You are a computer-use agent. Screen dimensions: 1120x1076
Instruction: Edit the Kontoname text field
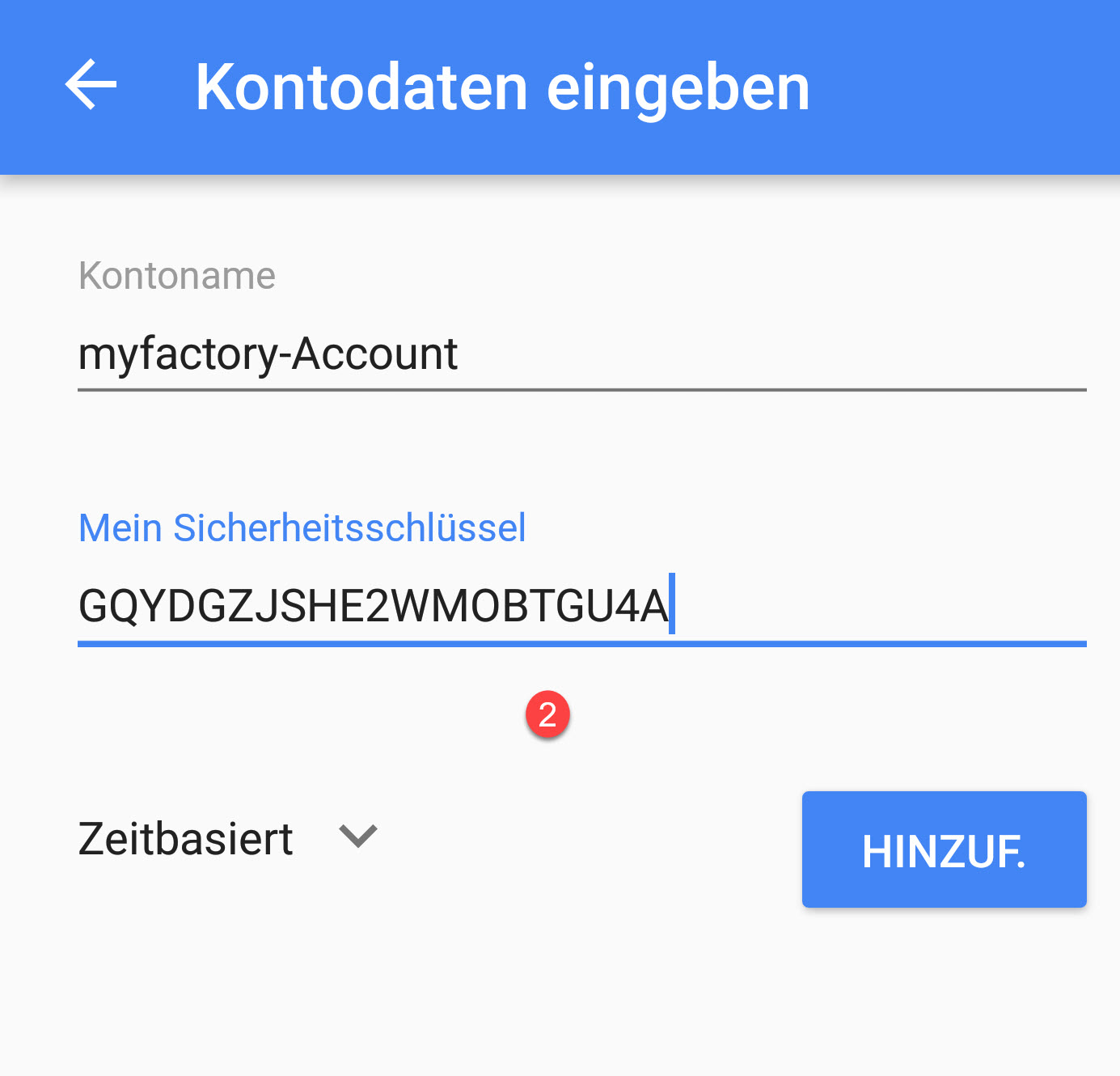coord(581,354)
